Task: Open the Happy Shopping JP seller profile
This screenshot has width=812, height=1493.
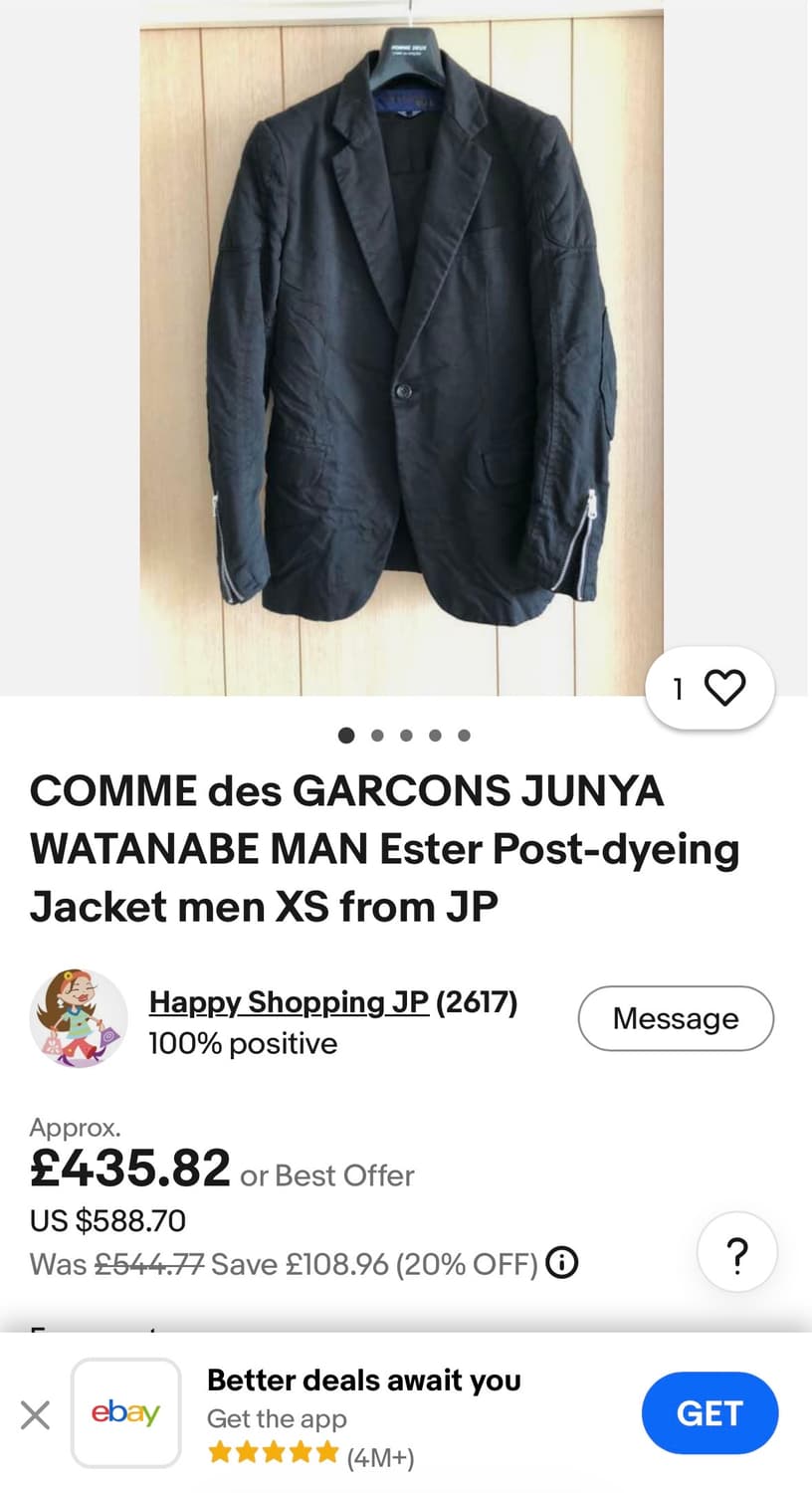Action: coord(289,1002)
